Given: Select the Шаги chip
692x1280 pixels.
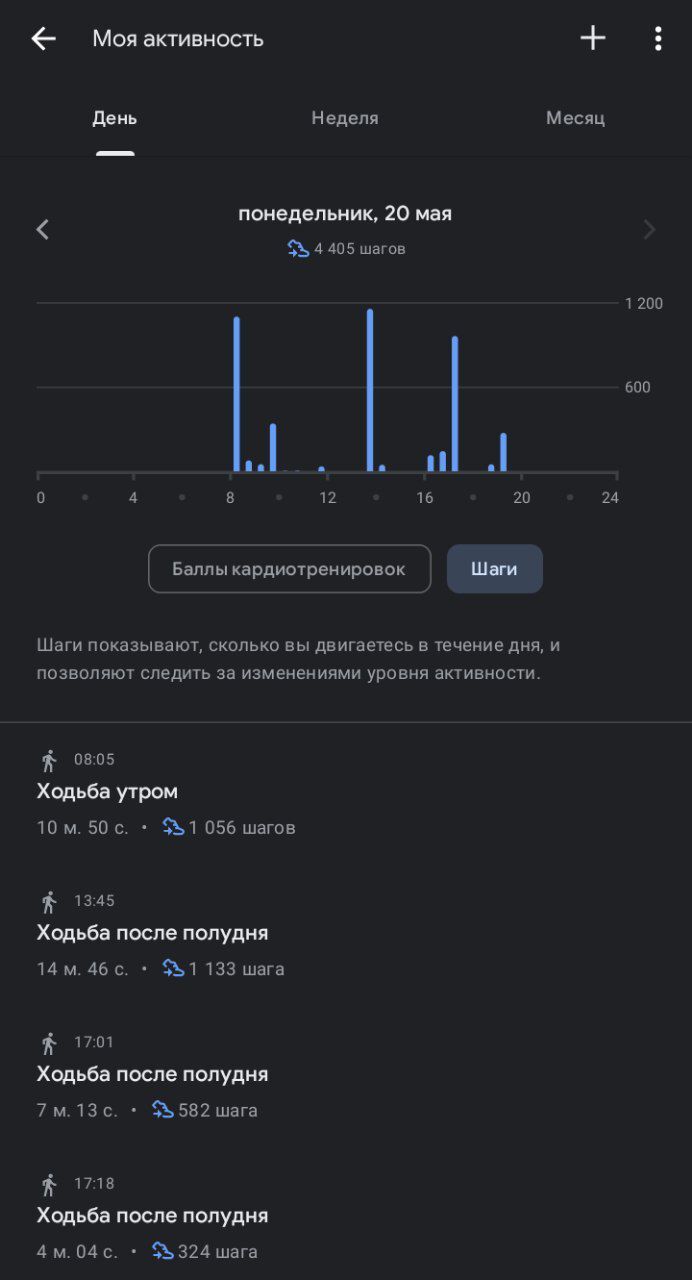Looking at the screenshot, I should 494,569.
